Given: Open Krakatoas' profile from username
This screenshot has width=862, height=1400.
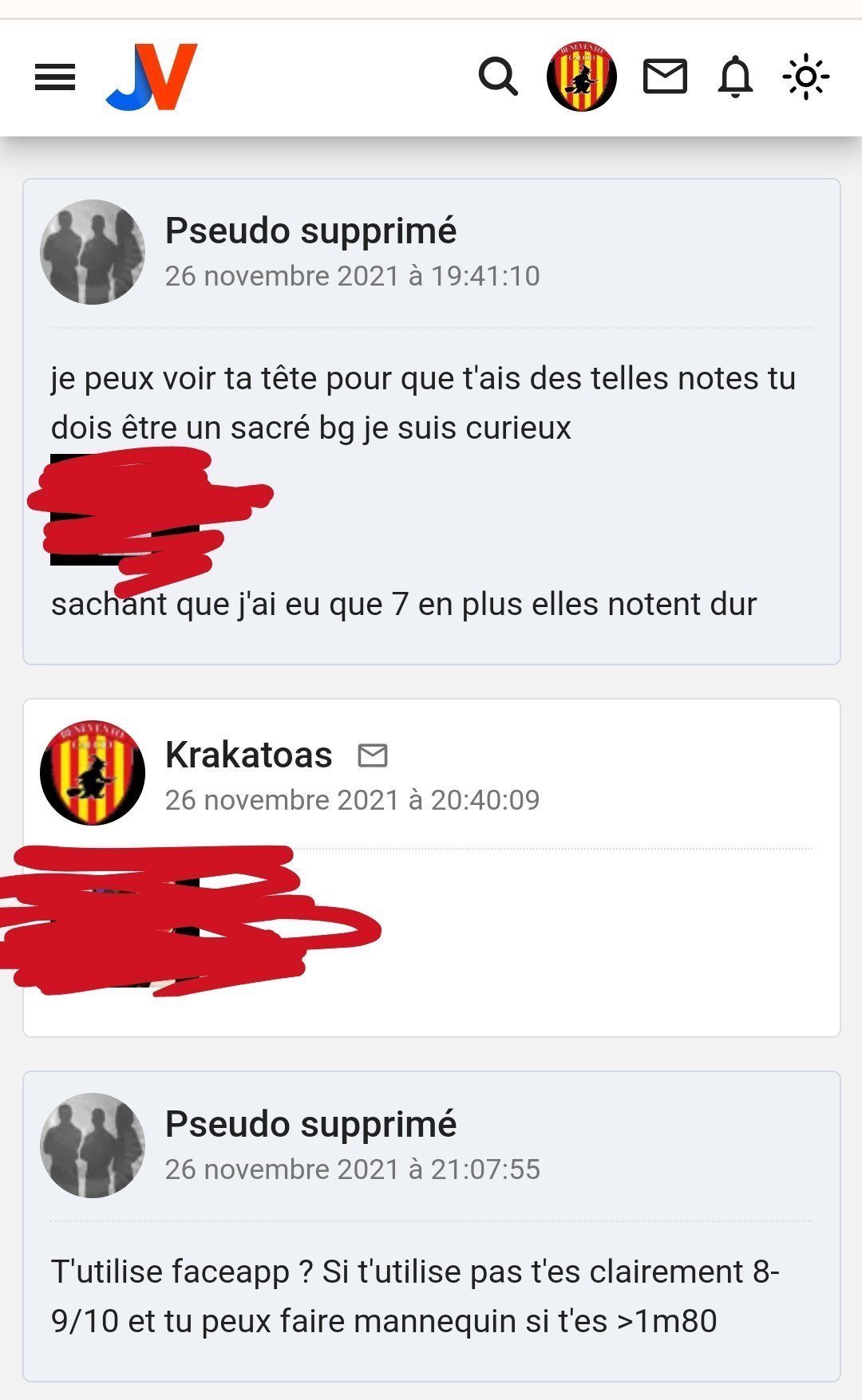Looking at the screenshot, I should (248, 755).
